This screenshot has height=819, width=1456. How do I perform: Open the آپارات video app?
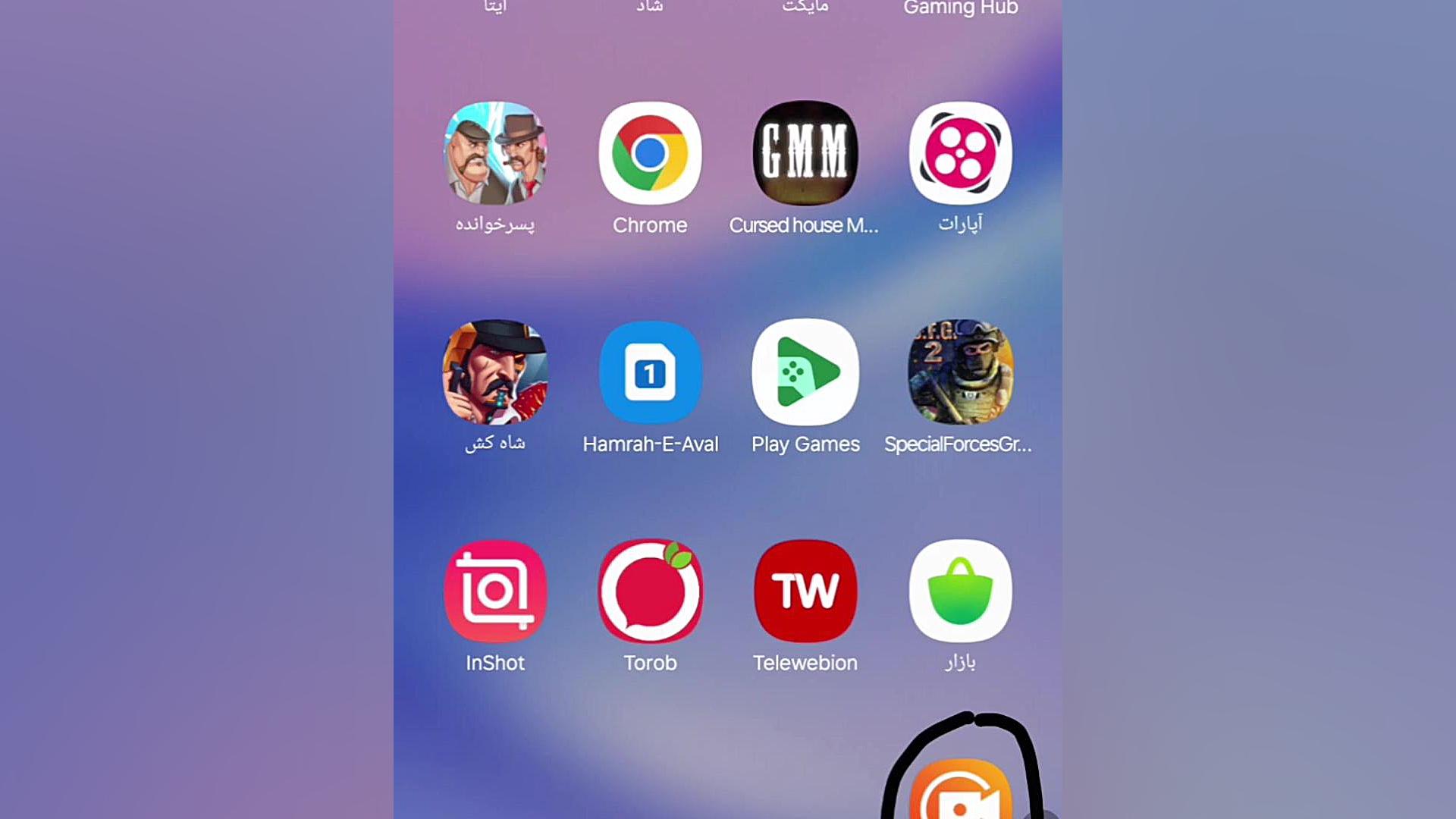pyautogui.click(x=960, y=154)
